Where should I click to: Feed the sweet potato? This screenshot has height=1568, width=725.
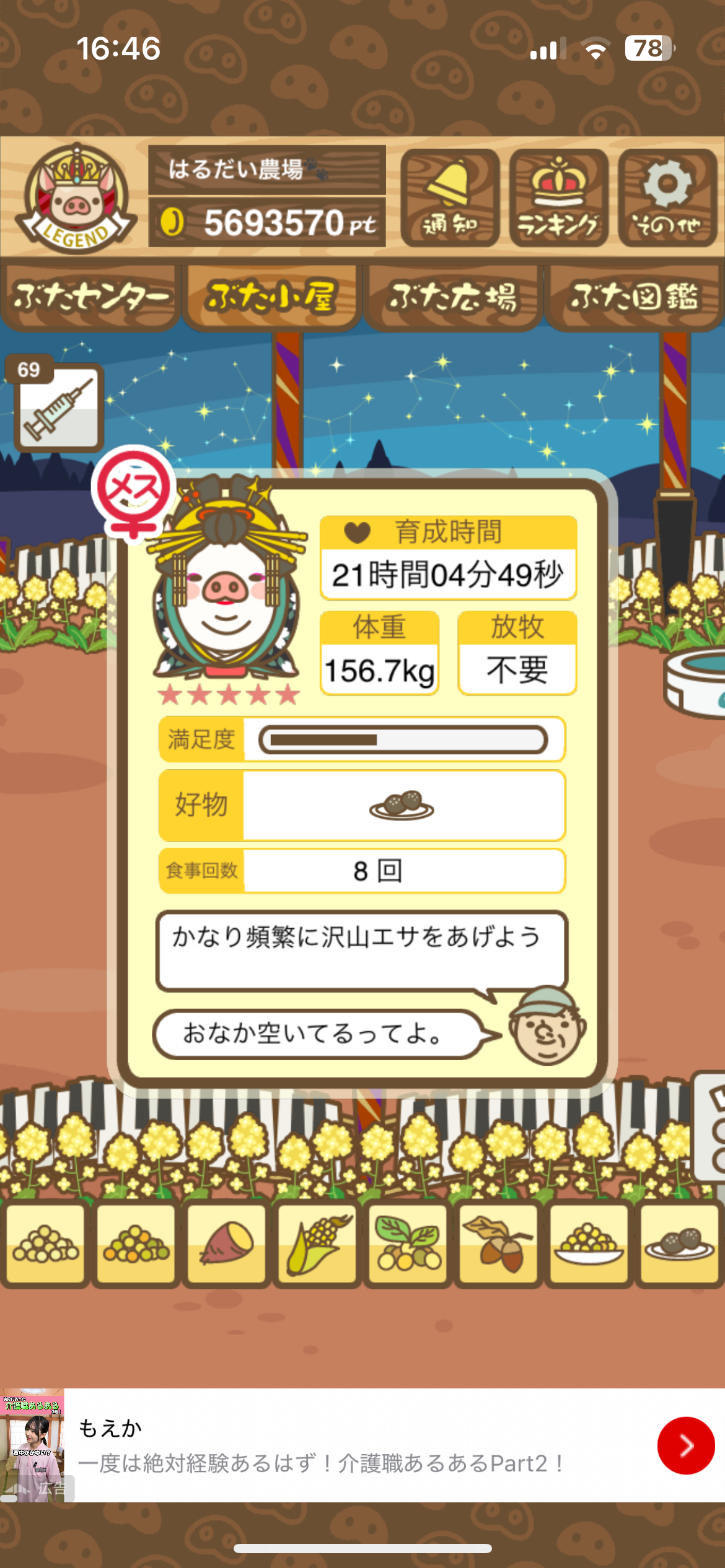[227, 1243]
